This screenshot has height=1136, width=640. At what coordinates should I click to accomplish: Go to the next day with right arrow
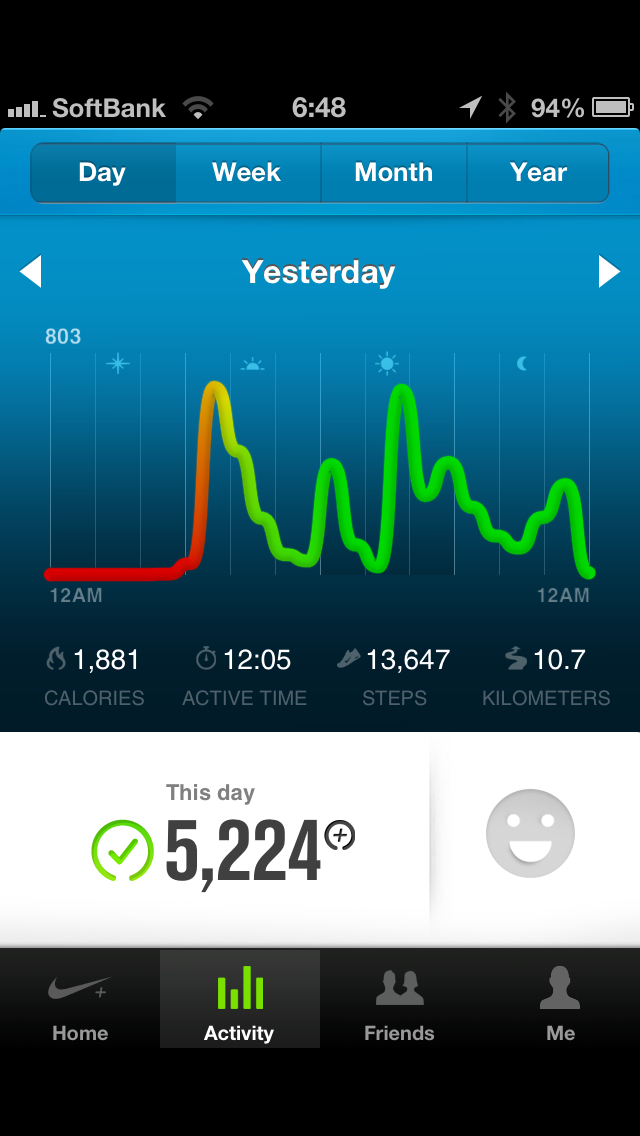click(x=608, y=272)
